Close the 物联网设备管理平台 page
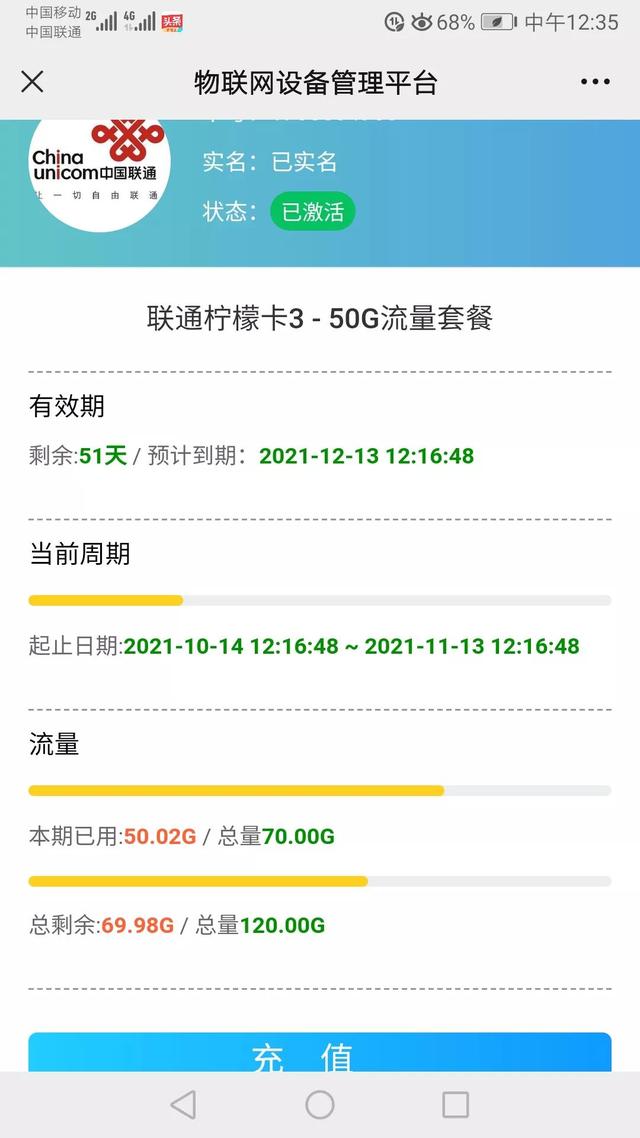 (x=33, y=82)
